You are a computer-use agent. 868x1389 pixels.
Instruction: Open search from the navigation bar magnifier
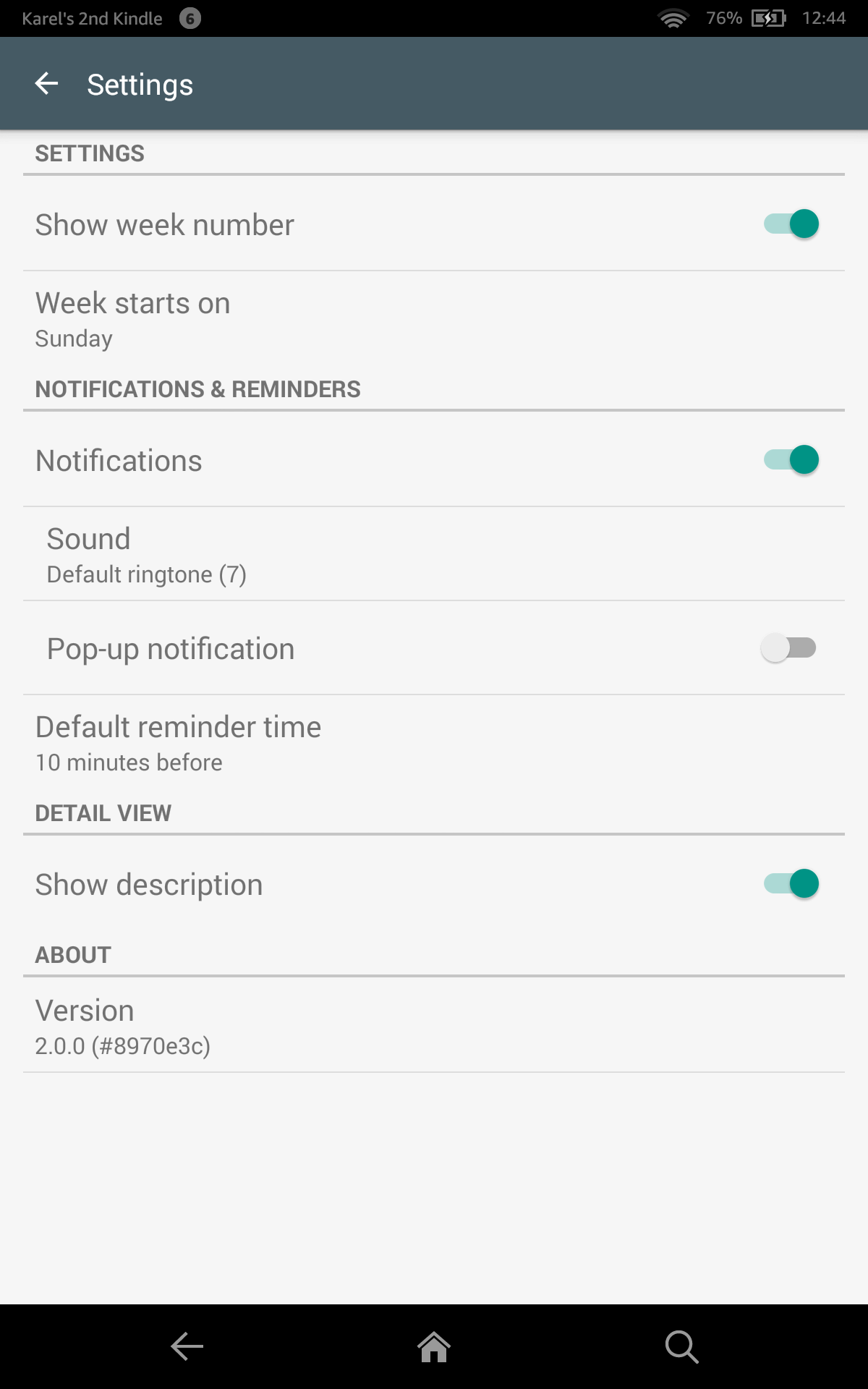(681, 1347)
